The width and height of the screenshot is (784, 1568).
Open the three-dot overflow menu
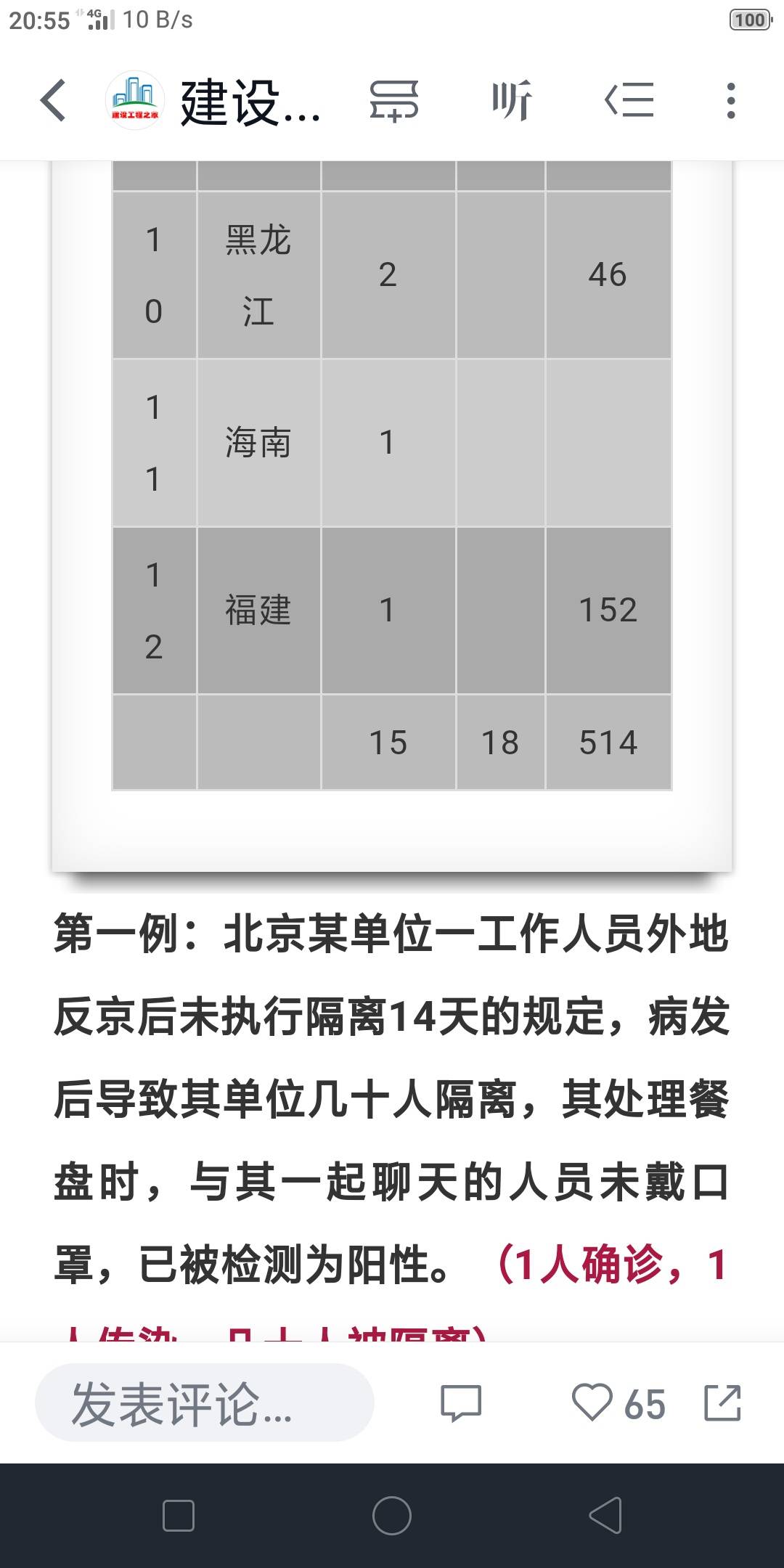(731, 100)
